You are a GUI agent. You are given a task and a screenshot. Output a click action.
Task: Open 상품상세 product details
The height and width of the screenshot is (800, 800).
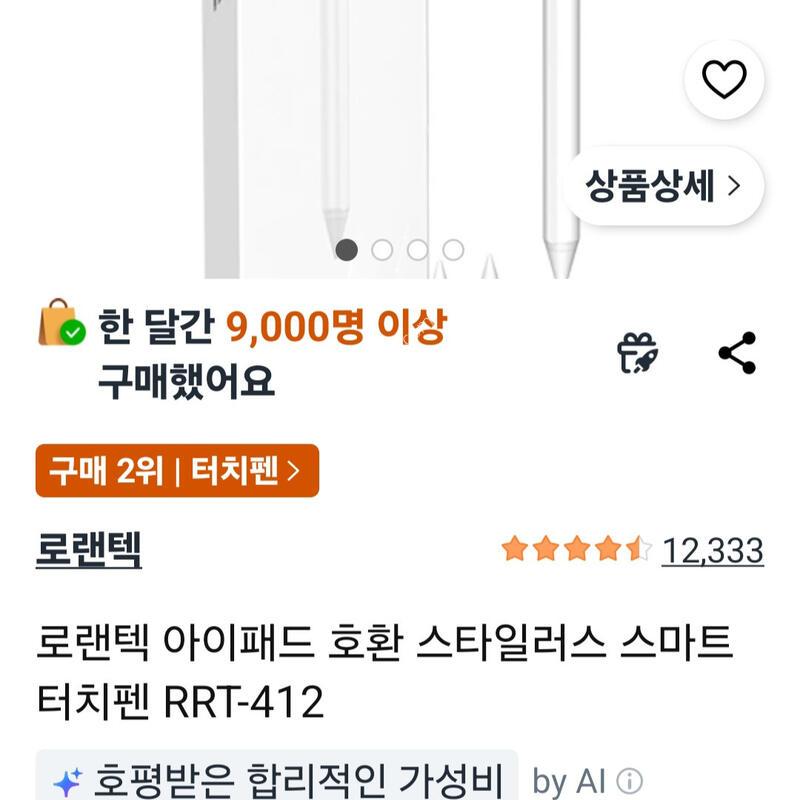point(663,186)
